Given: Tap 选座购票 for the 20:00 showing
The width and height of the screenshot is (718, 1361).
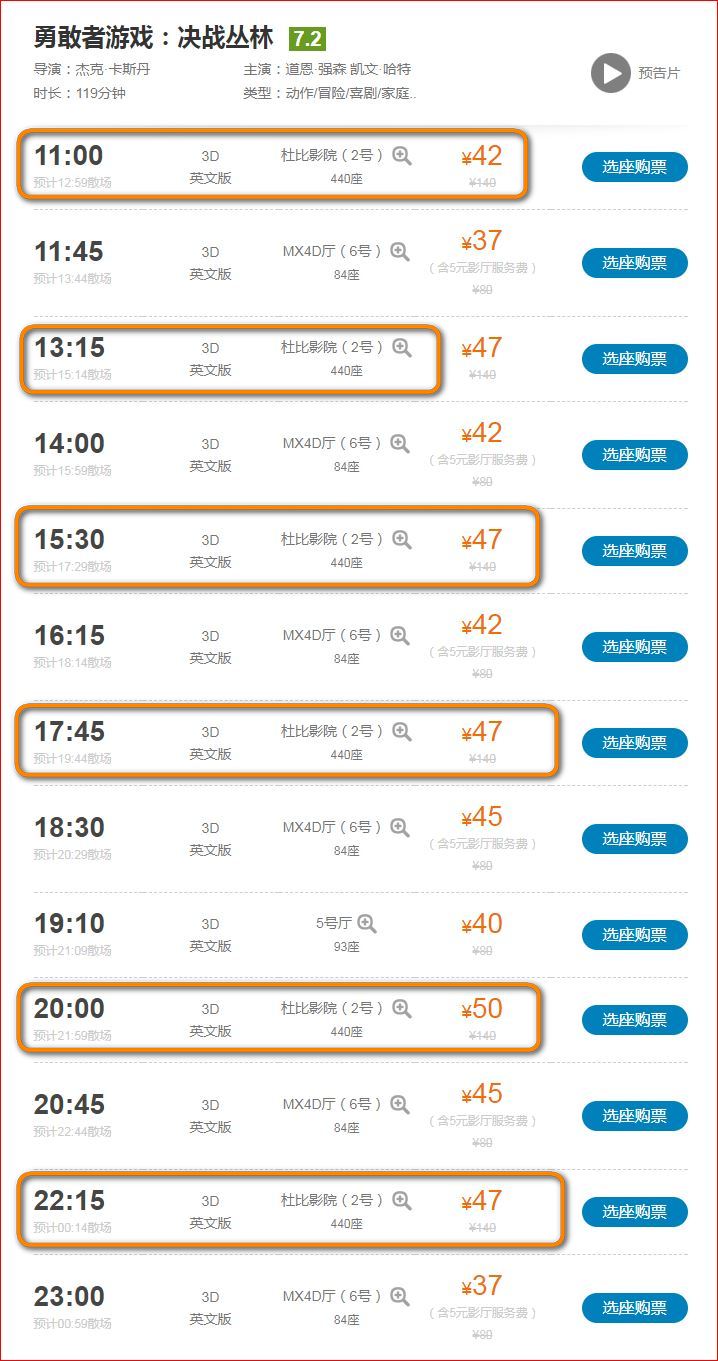Looking at the screenshot, I should click(x=634, y=1020).
